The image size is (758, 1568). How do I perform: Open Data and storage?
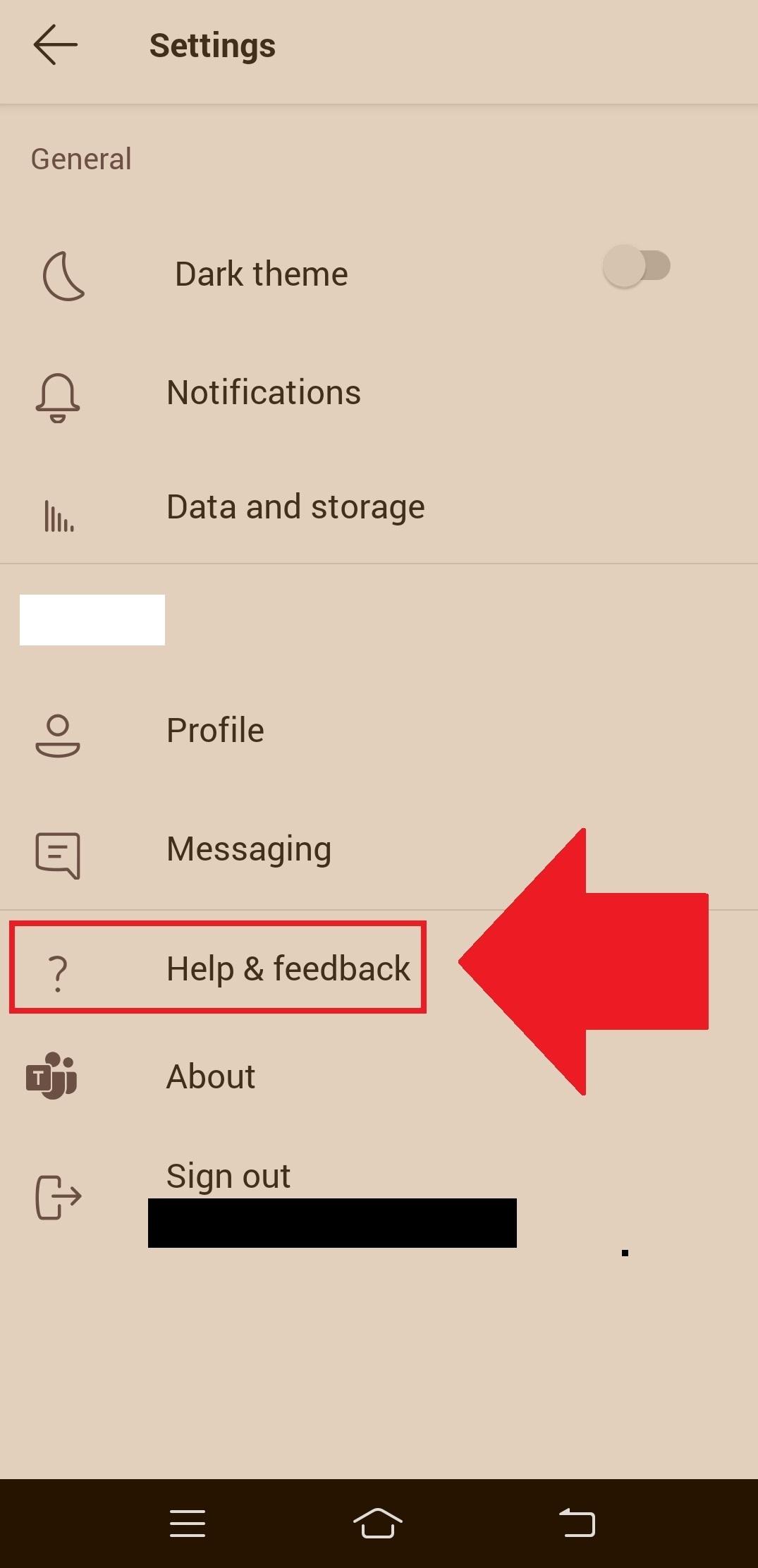[x=295, y=507]
